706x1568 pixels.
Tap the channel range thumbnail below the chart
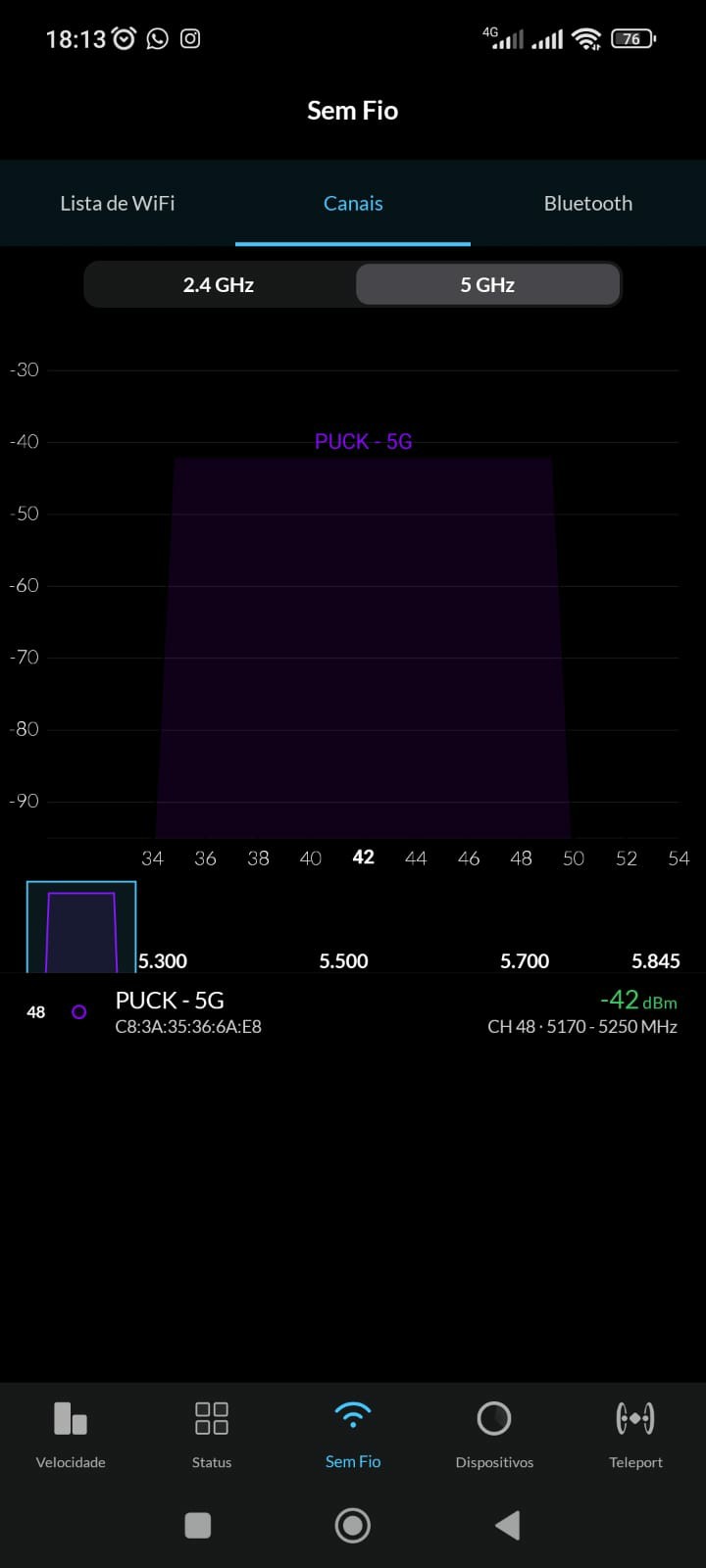coord(81,927)
